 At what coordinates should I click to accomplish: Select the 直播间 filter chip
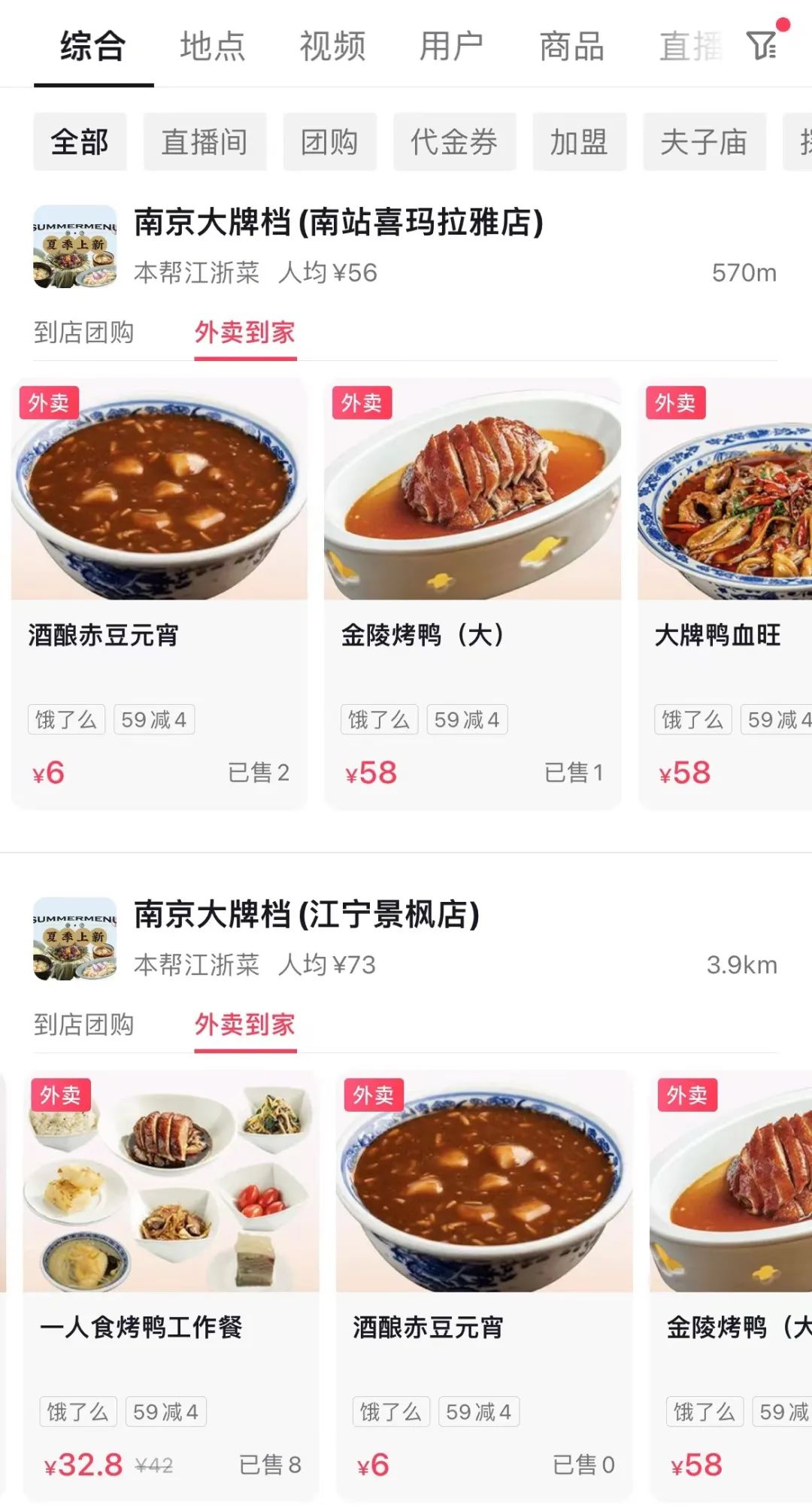click(x=205, y=142)
